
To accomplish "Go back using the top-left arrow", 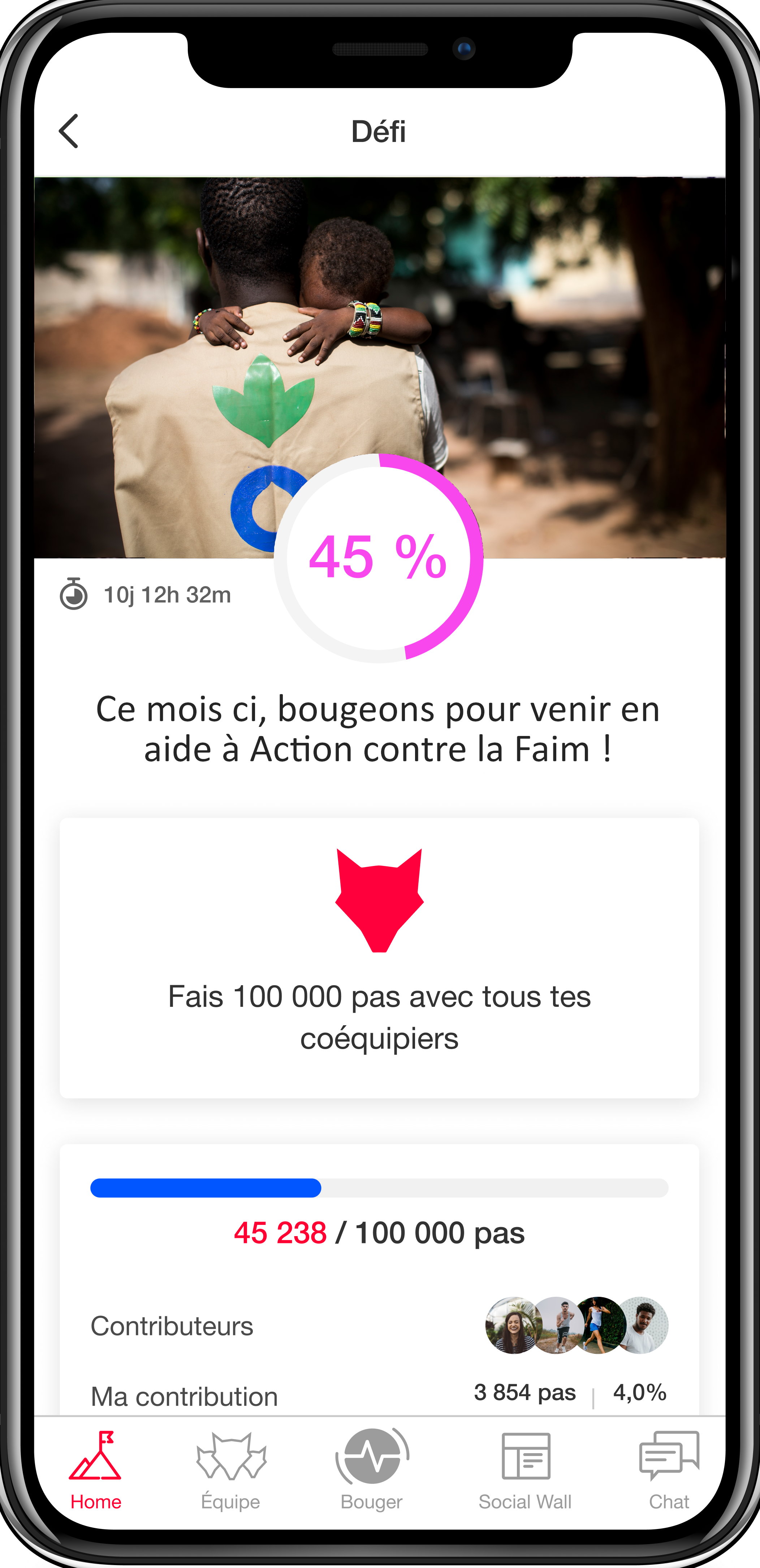I will [x=69, y=131].
